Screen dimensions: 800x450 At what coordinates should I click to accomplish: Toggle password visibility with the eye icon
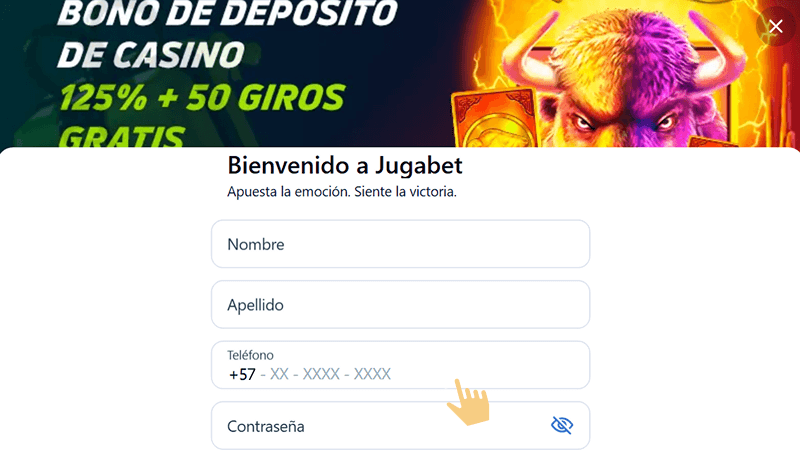[x=562, y=426]
